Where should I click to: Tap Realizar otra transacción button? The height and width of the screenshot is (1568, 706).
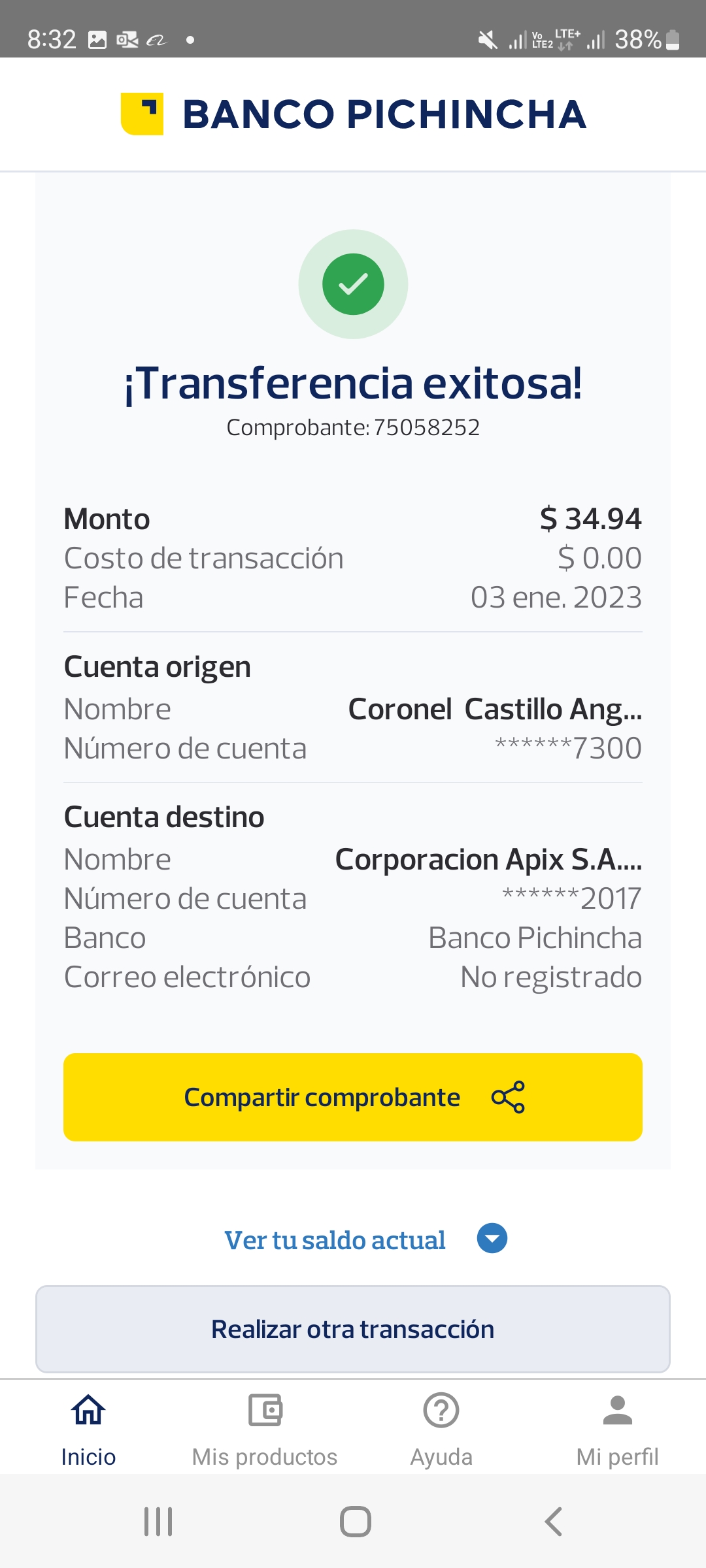click(x=353, y=1329)
